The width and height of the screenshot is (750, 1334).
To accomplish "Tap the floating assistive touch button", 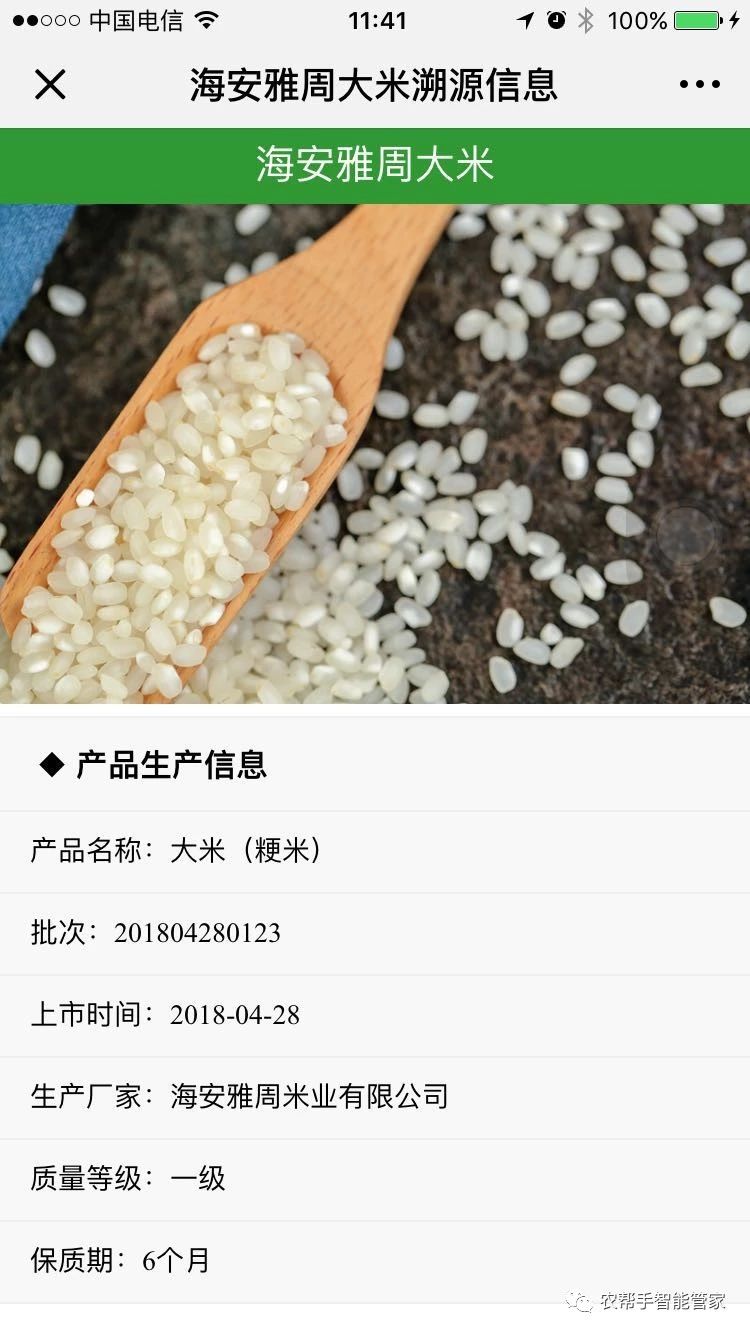I will coord(686,537).
